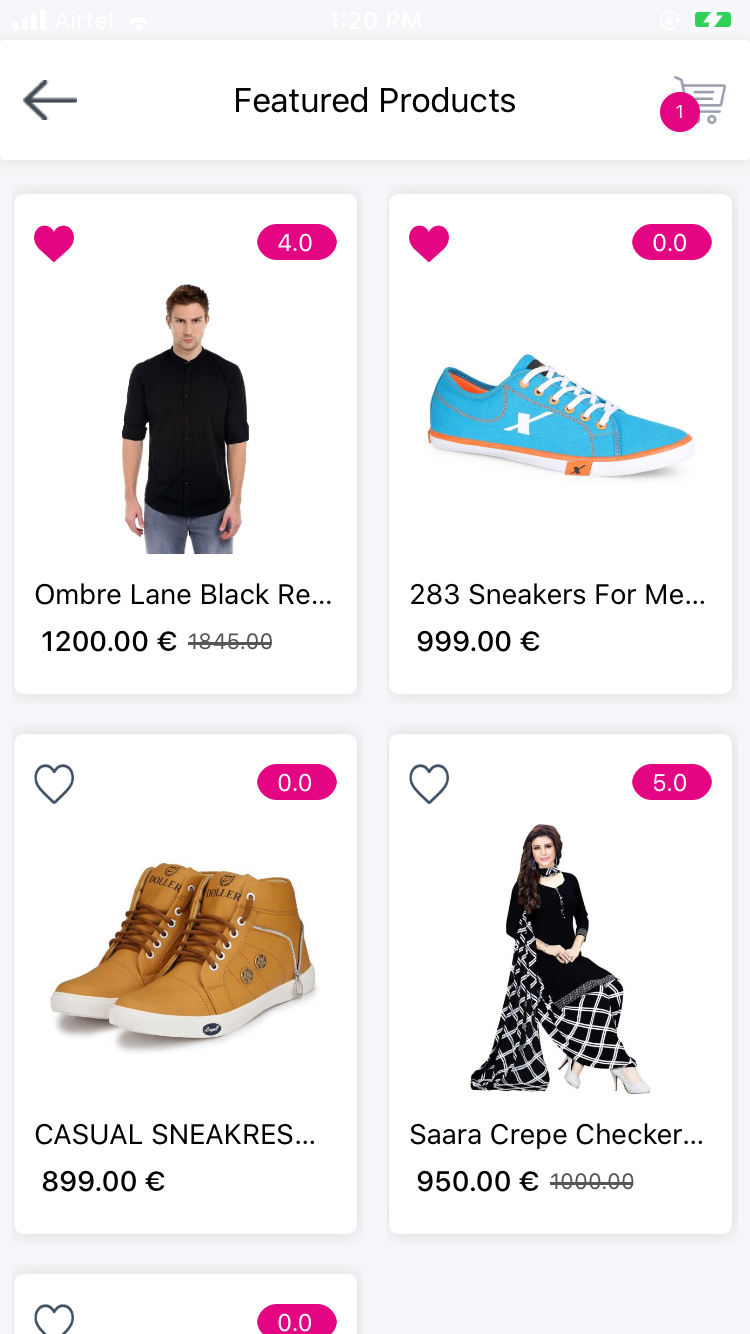View the Saara Crepe Checker dress details

click(x=560, y=960)
